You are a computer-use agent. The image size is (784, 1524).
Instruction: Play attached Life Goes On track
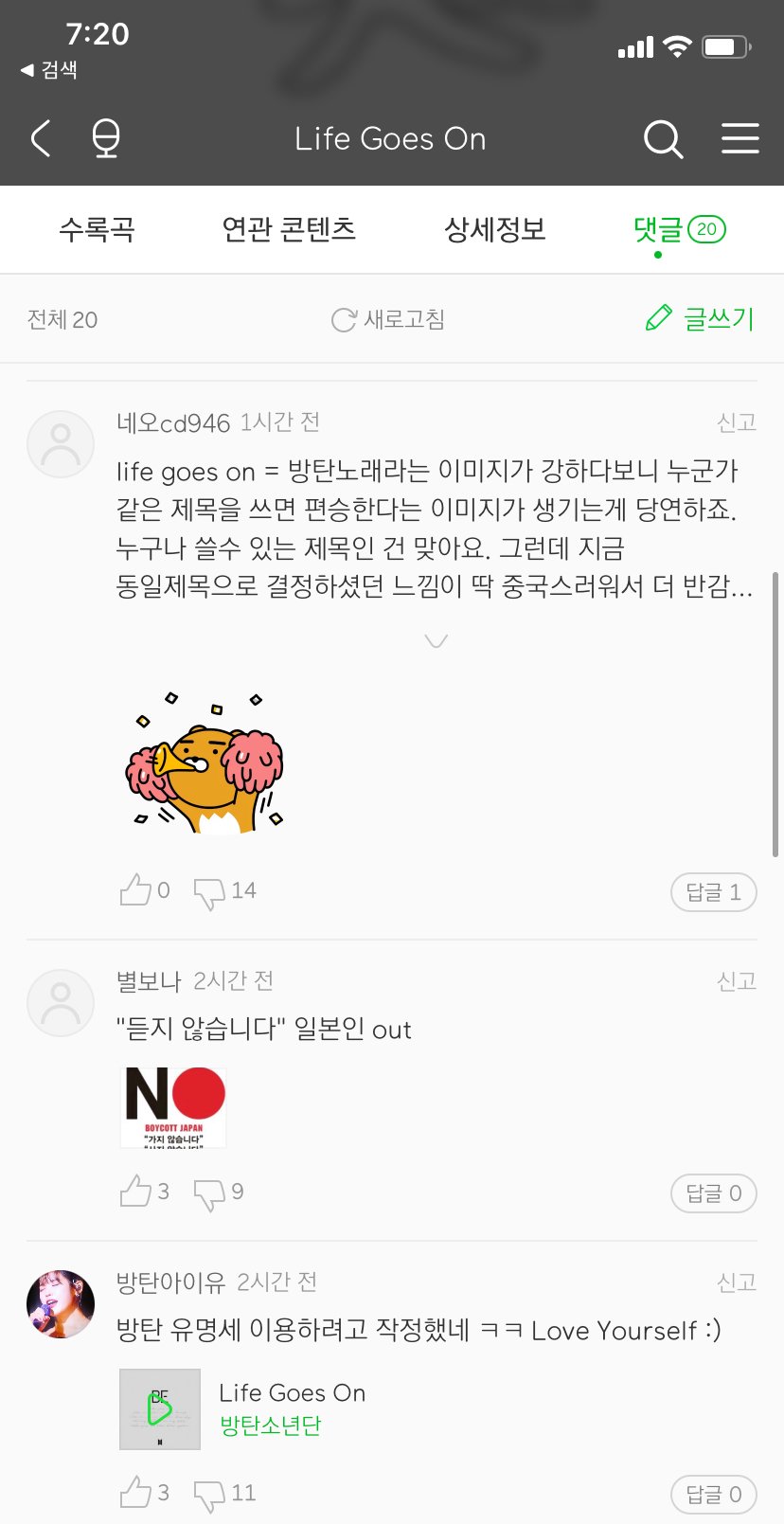click(160, 1409)
